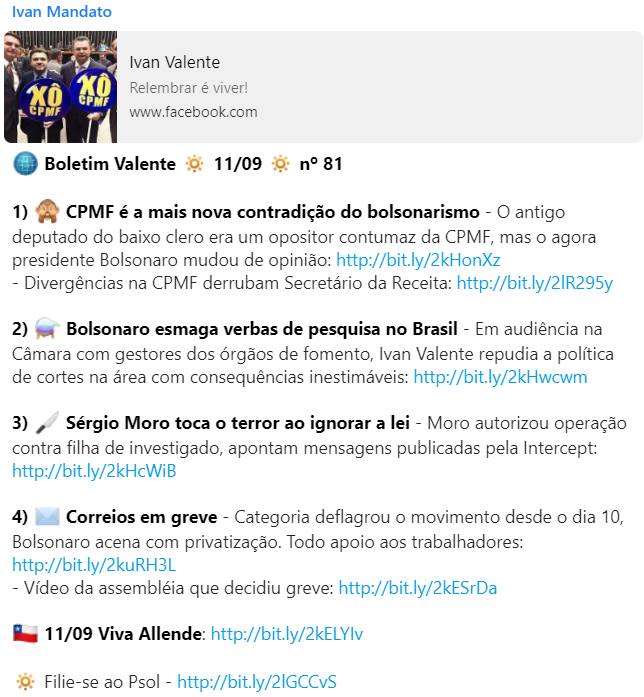
Task: Open the assembly video link bit.ly/2kESrDa
Action: point(417,588)
